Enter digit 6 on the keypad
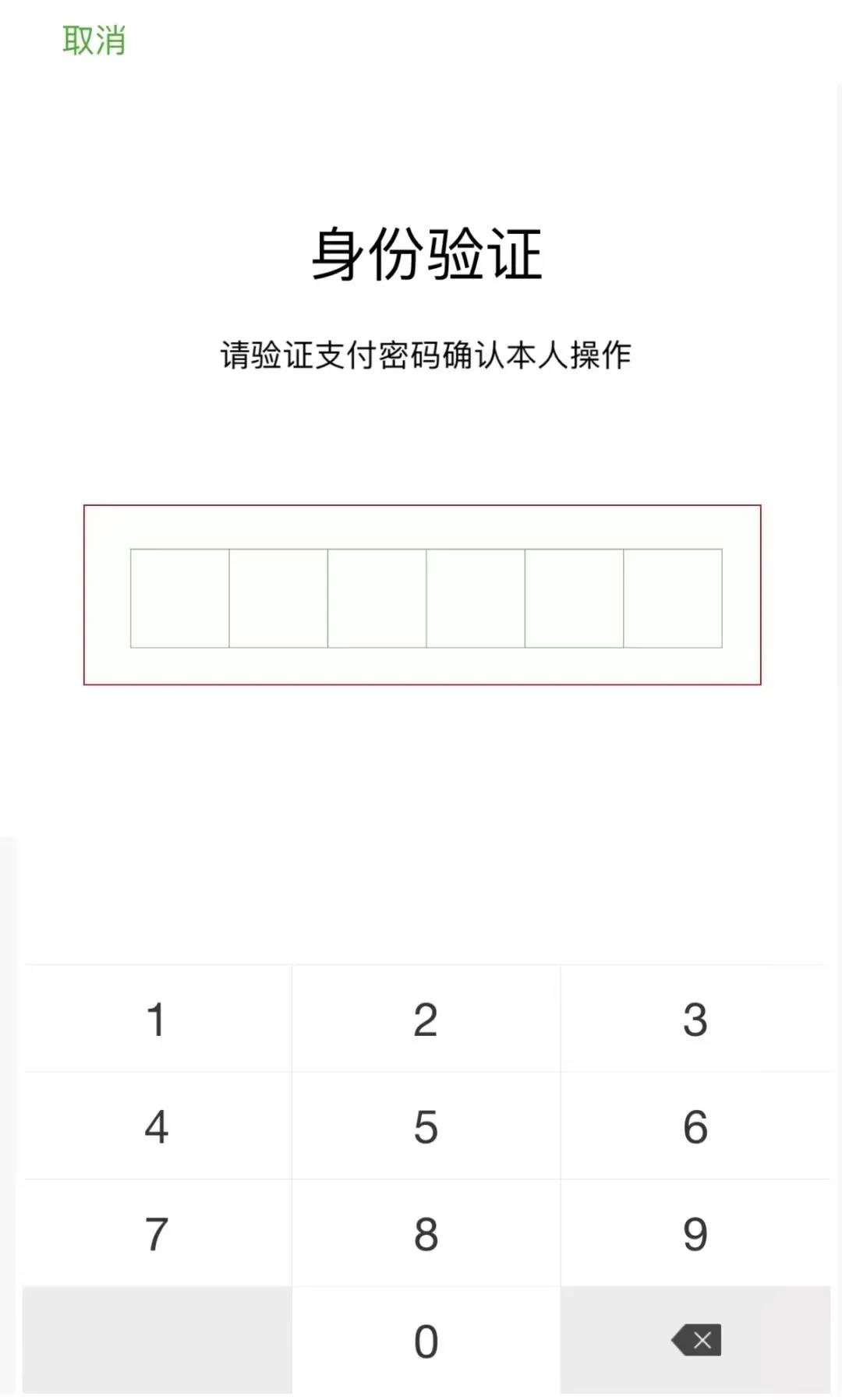This screenshot has height=1400, width=842. [695, 1126]
